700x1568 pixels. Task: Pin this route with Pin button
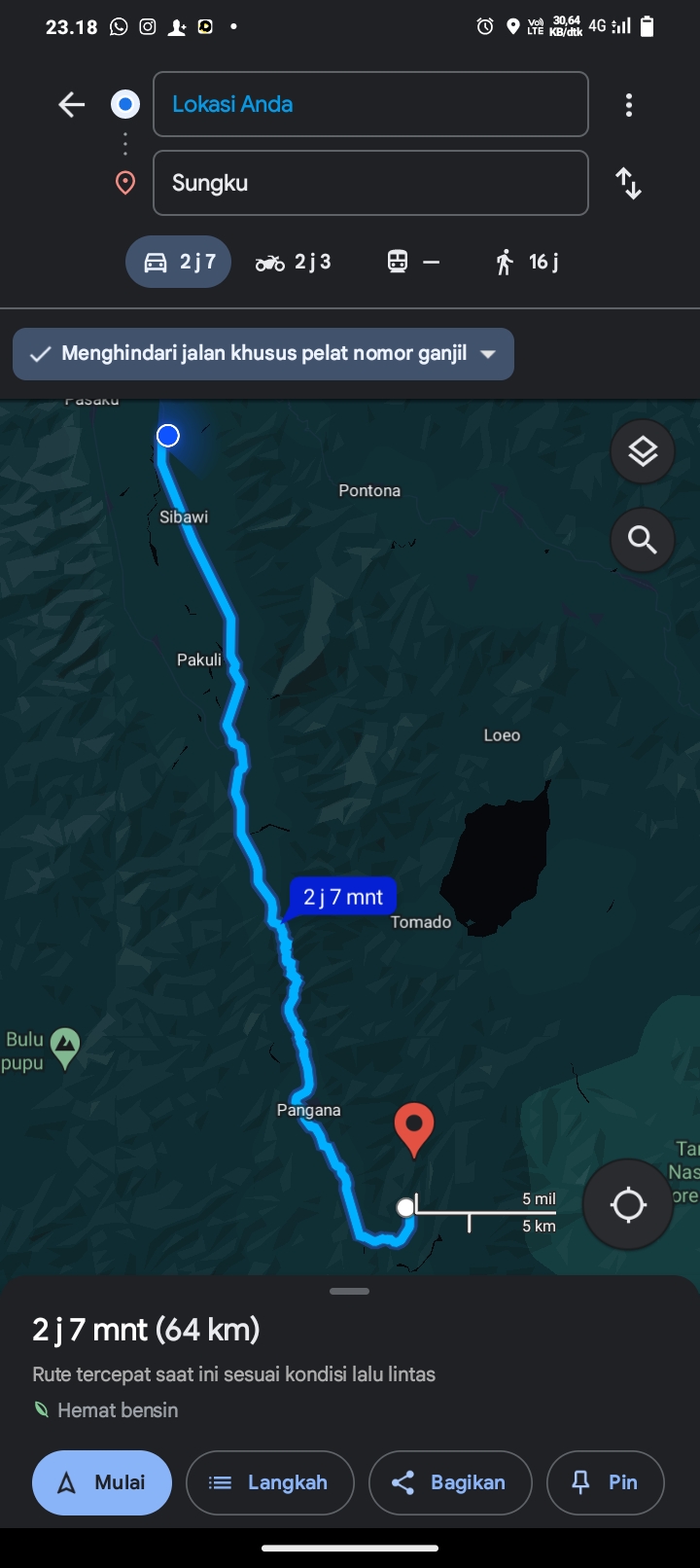pyautogui.click(x=606, y=1482)
